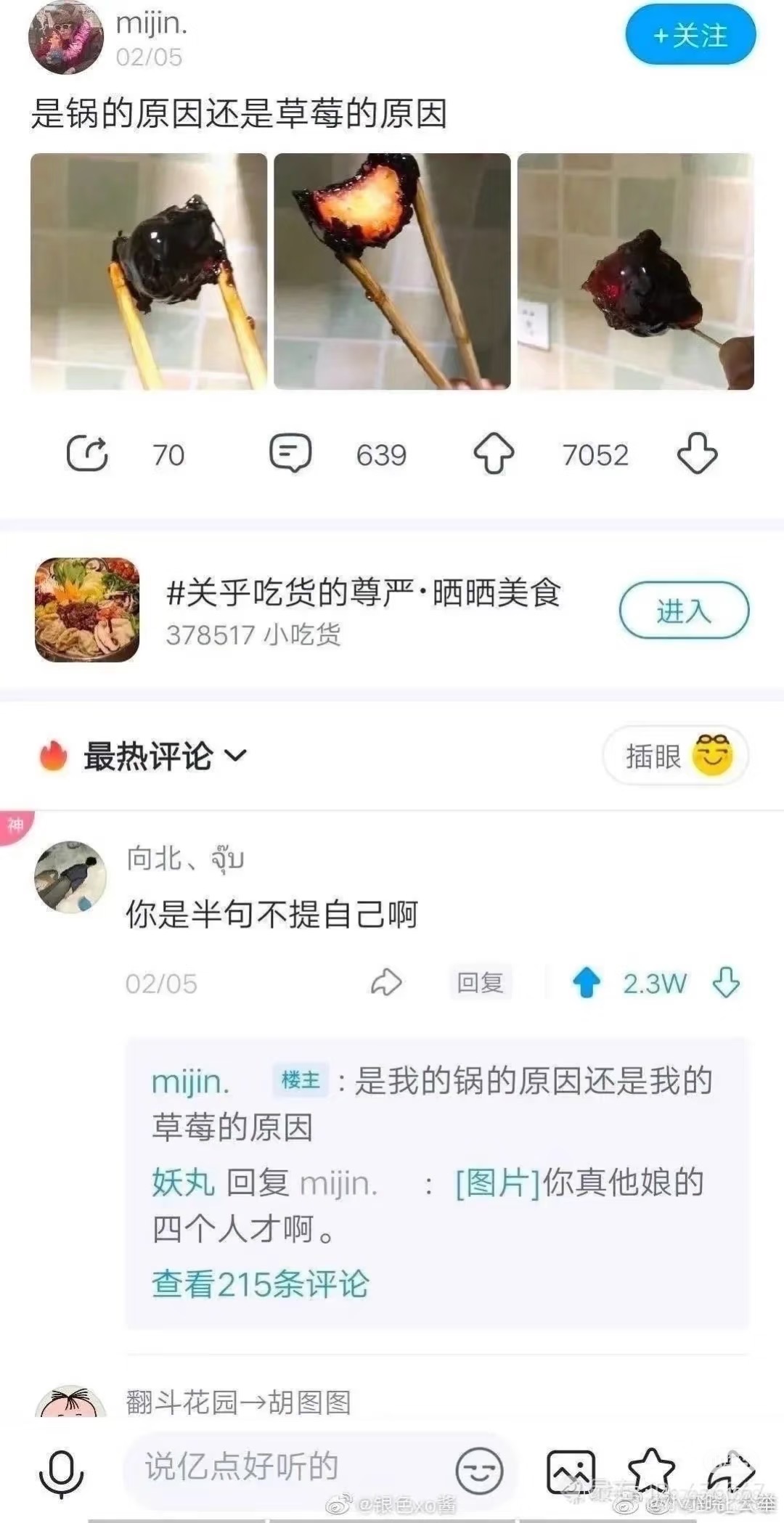The height and width of the screenshot is (1523, 784).
Task: View the [图片] in 妖丸's reply
Action: (497, 1183)
